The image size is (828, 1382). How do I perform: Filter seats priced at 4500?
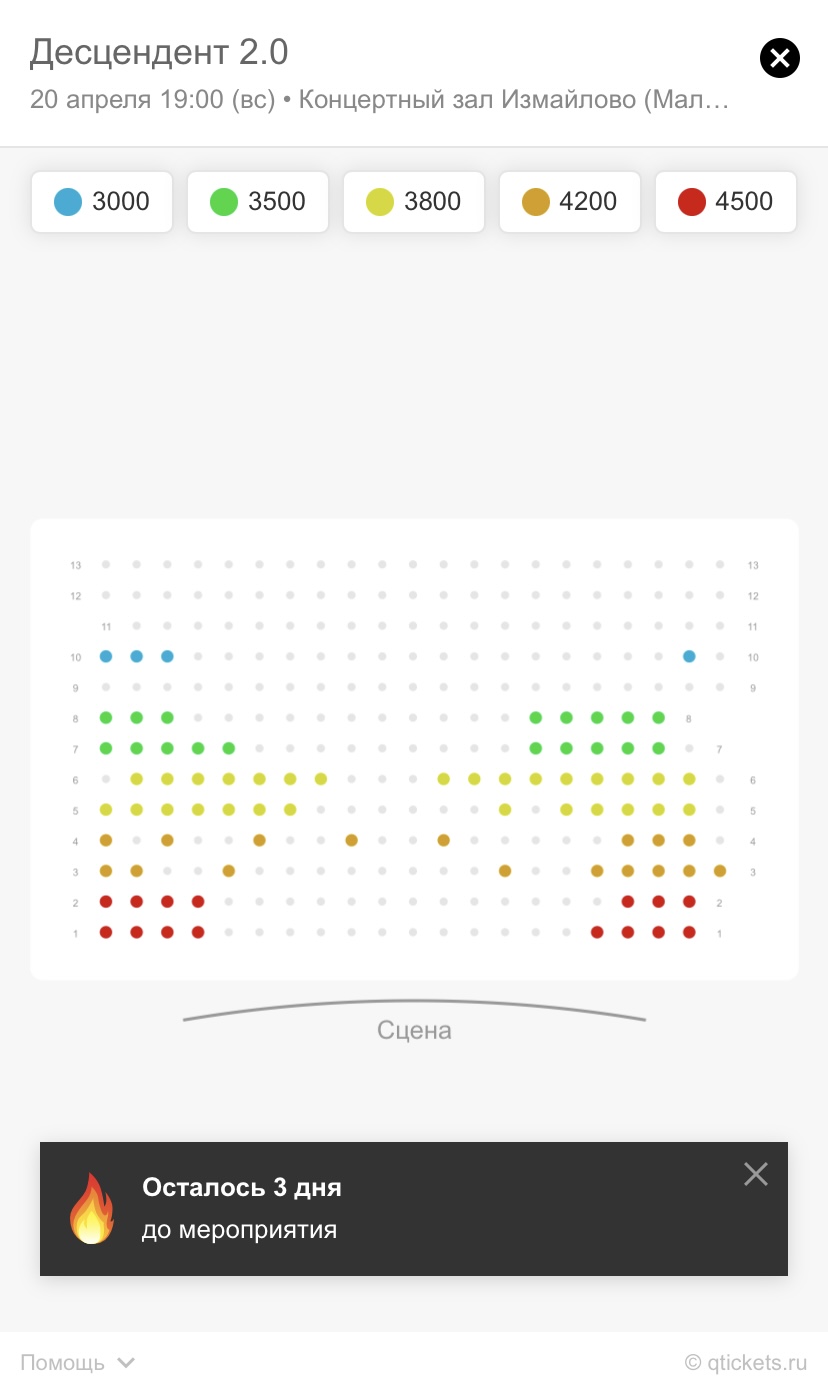click(x=726, y=202)
